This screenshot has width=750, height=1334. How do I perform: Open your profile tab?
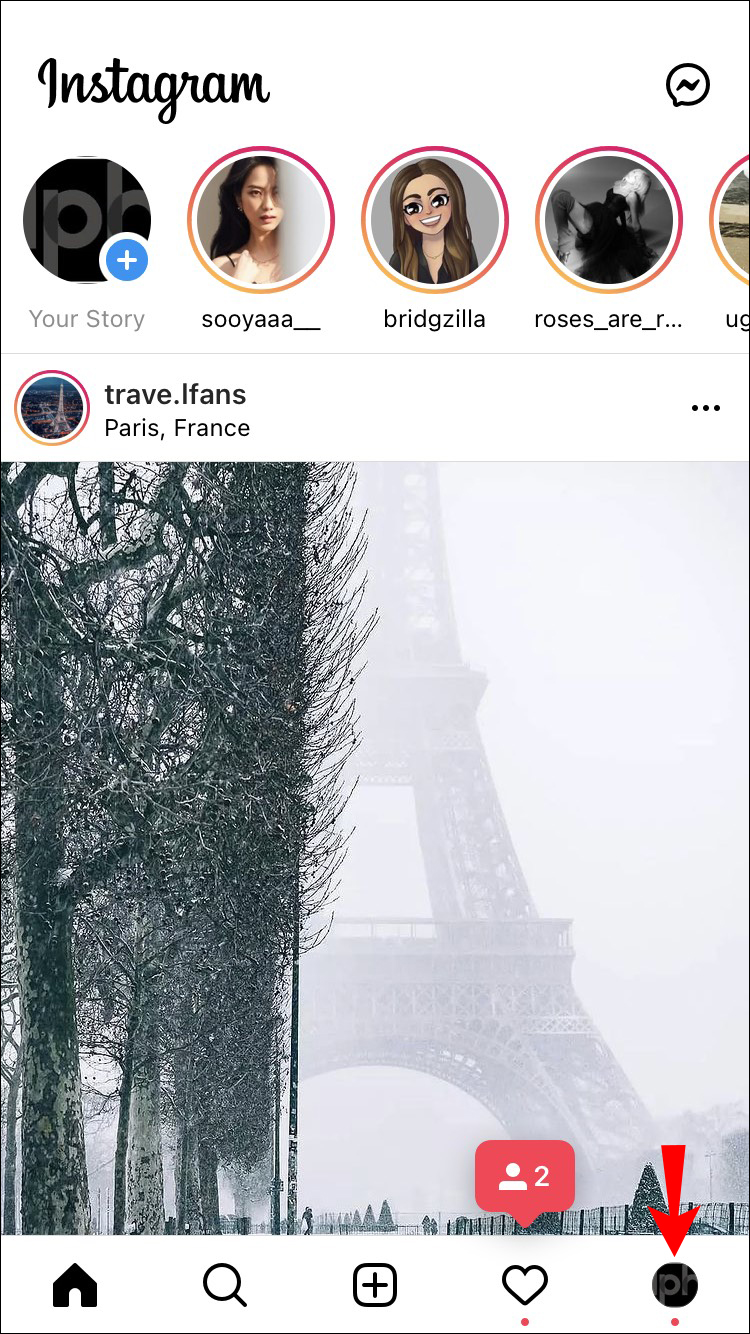click(x=675, y=1285)
